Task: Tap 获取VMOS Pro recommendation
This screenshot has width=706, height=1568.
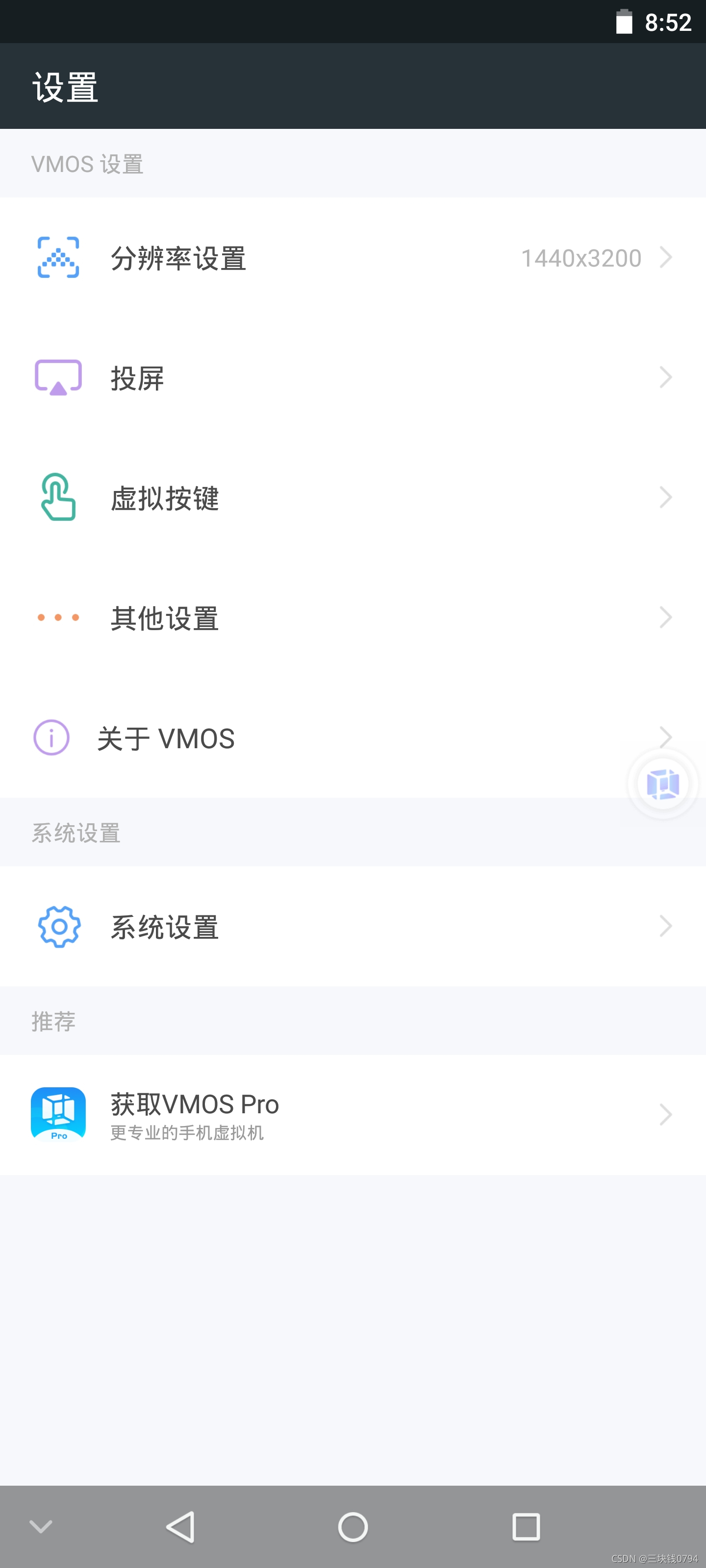Action: pos(353,1115)
